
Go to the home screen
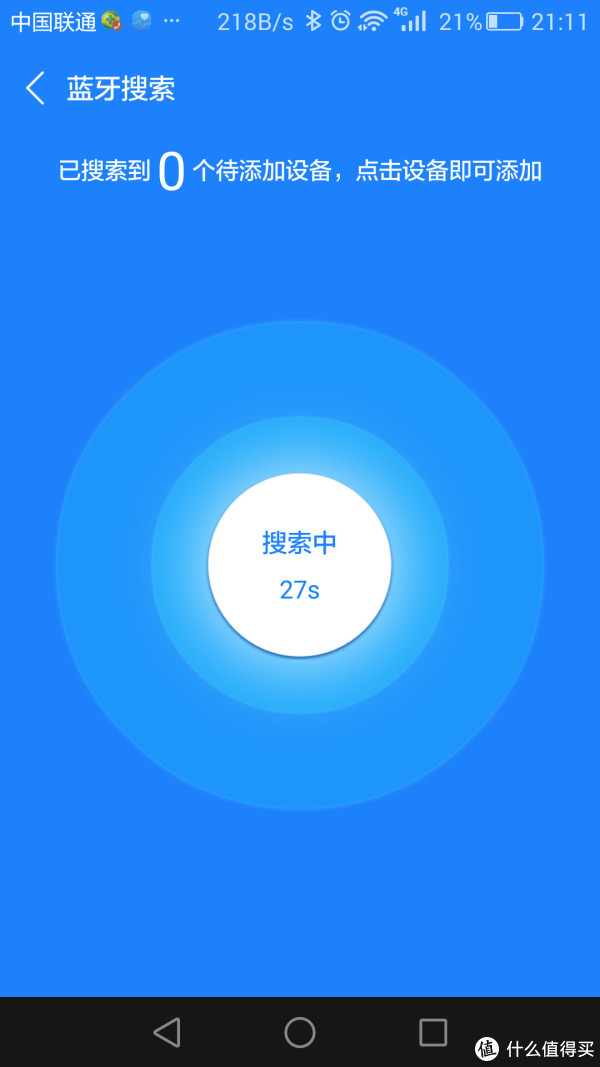[x=299, y=1032]
